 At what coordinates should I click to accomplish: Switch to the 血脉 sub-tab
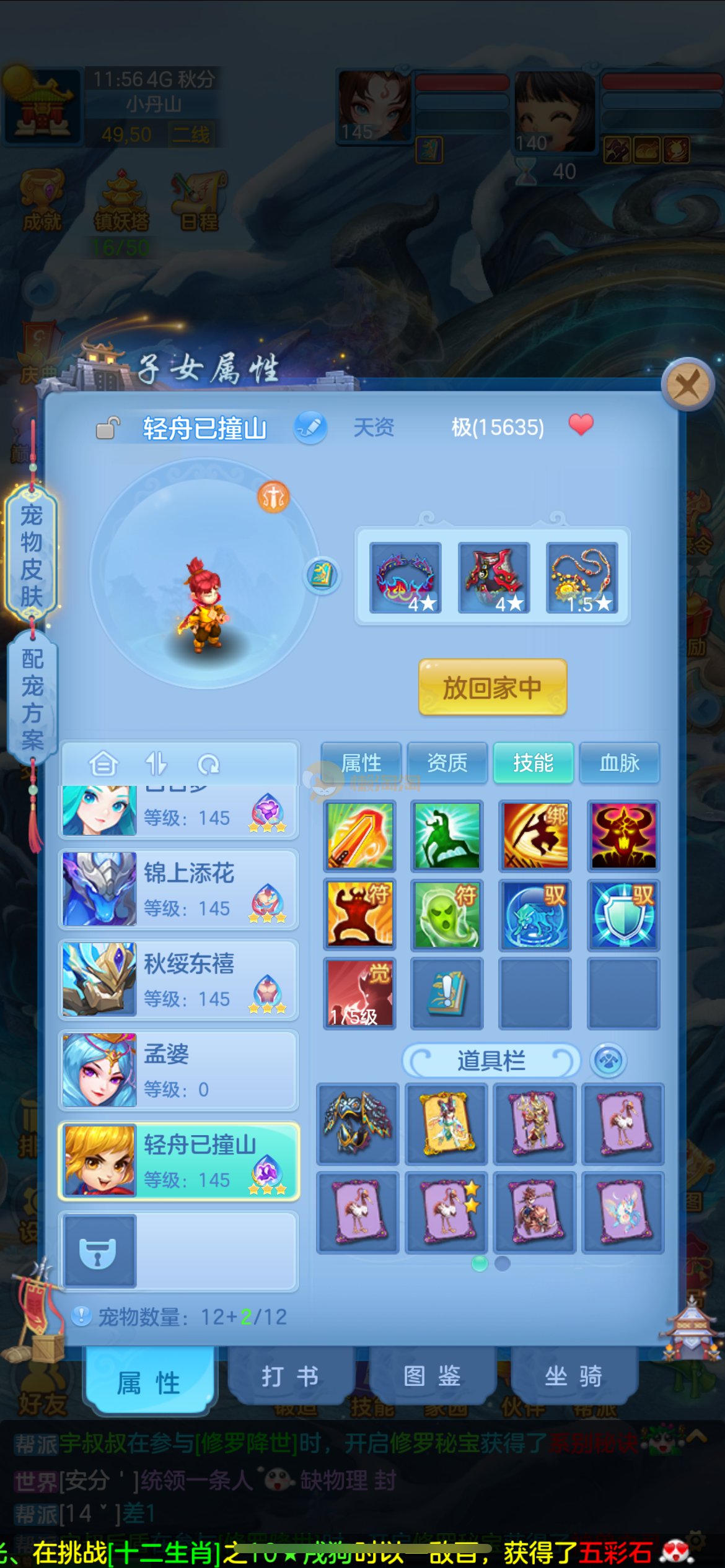click(x=619, y=762)
